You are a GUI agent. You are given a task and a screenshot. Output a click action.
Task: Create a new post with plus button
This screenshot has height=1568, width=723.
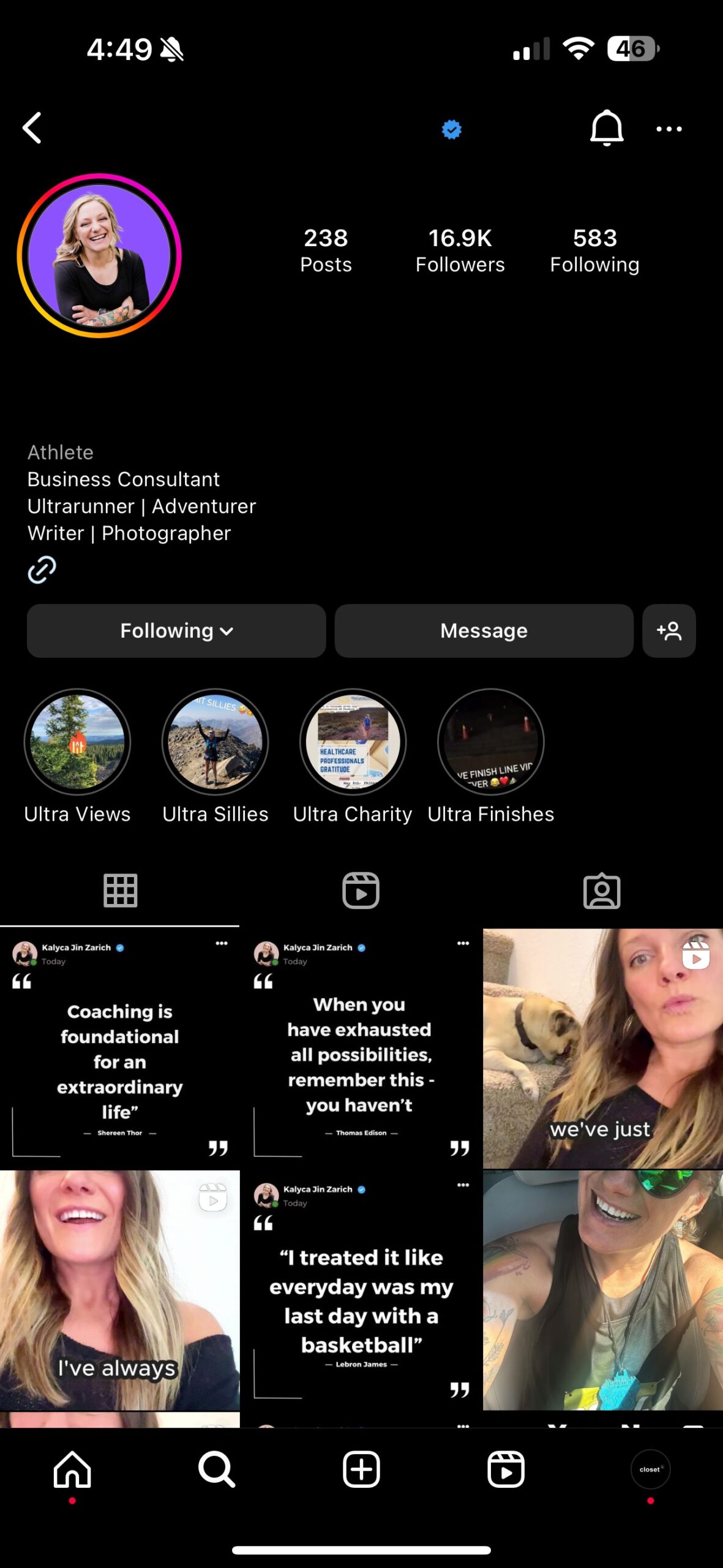[x=361, y=1469]
